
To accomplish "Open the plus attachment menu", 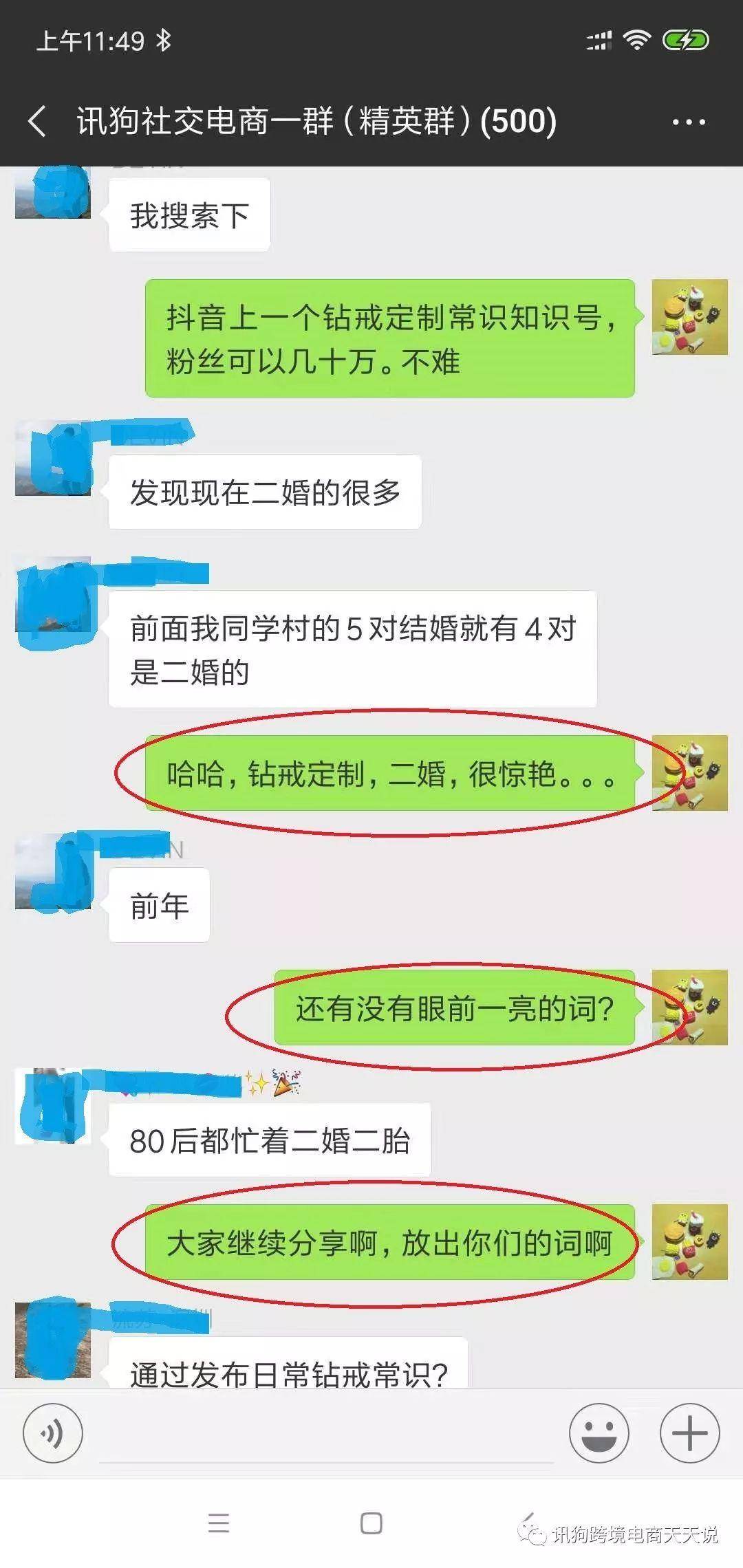I will [x=689, y=1433].
